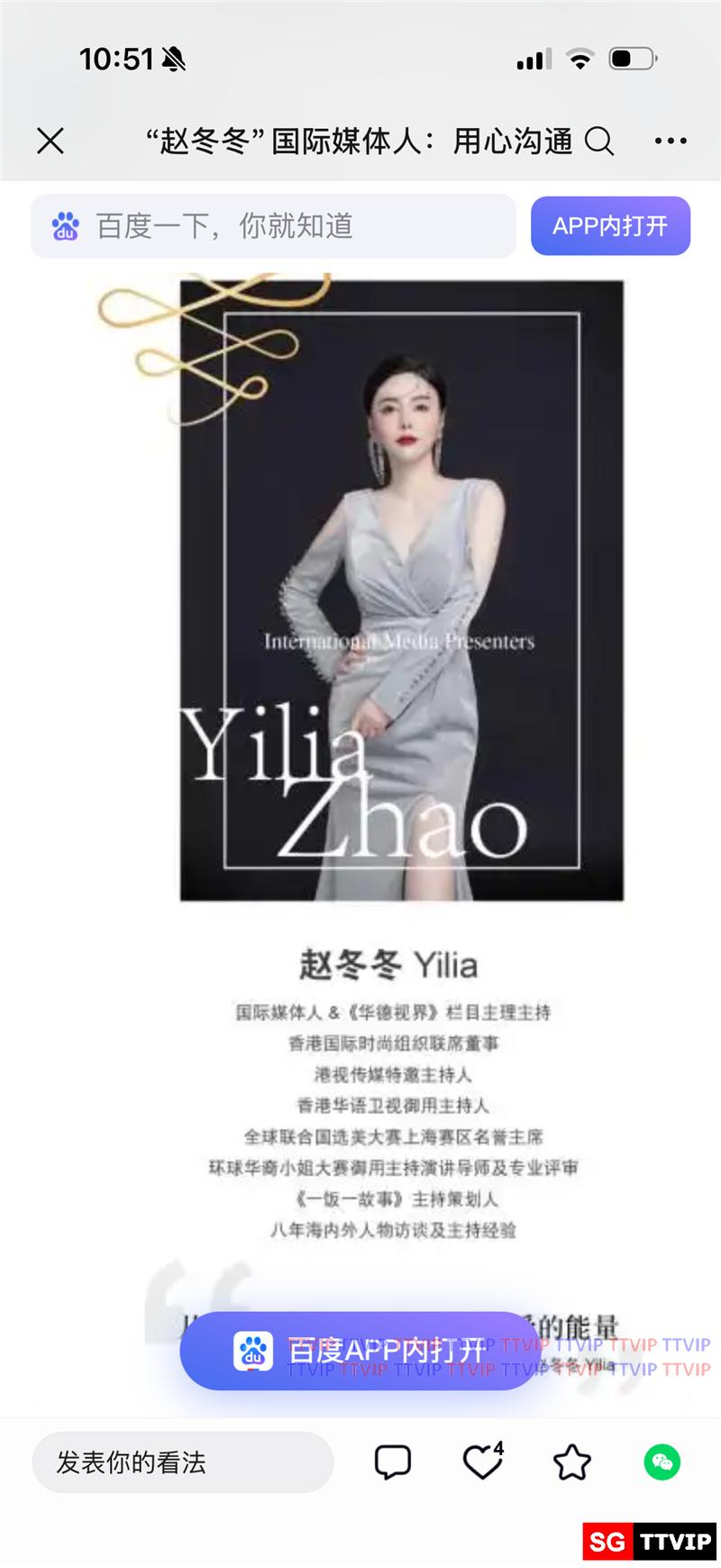Bookmark the article with star icon
The image size is (721, 1568).
point(571,1462)
